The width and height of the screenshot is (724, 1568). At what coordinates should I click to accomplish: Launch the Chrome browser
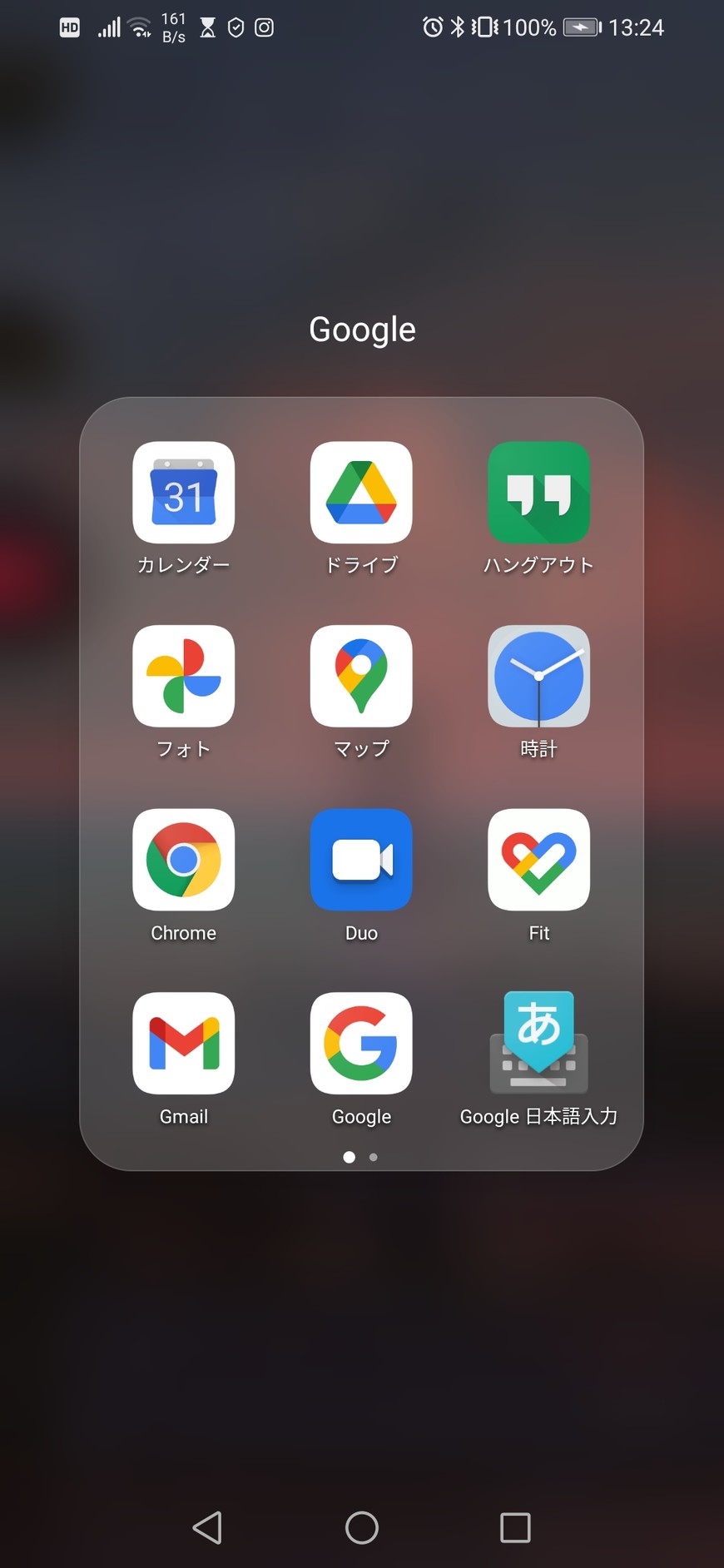coord(183,860)
